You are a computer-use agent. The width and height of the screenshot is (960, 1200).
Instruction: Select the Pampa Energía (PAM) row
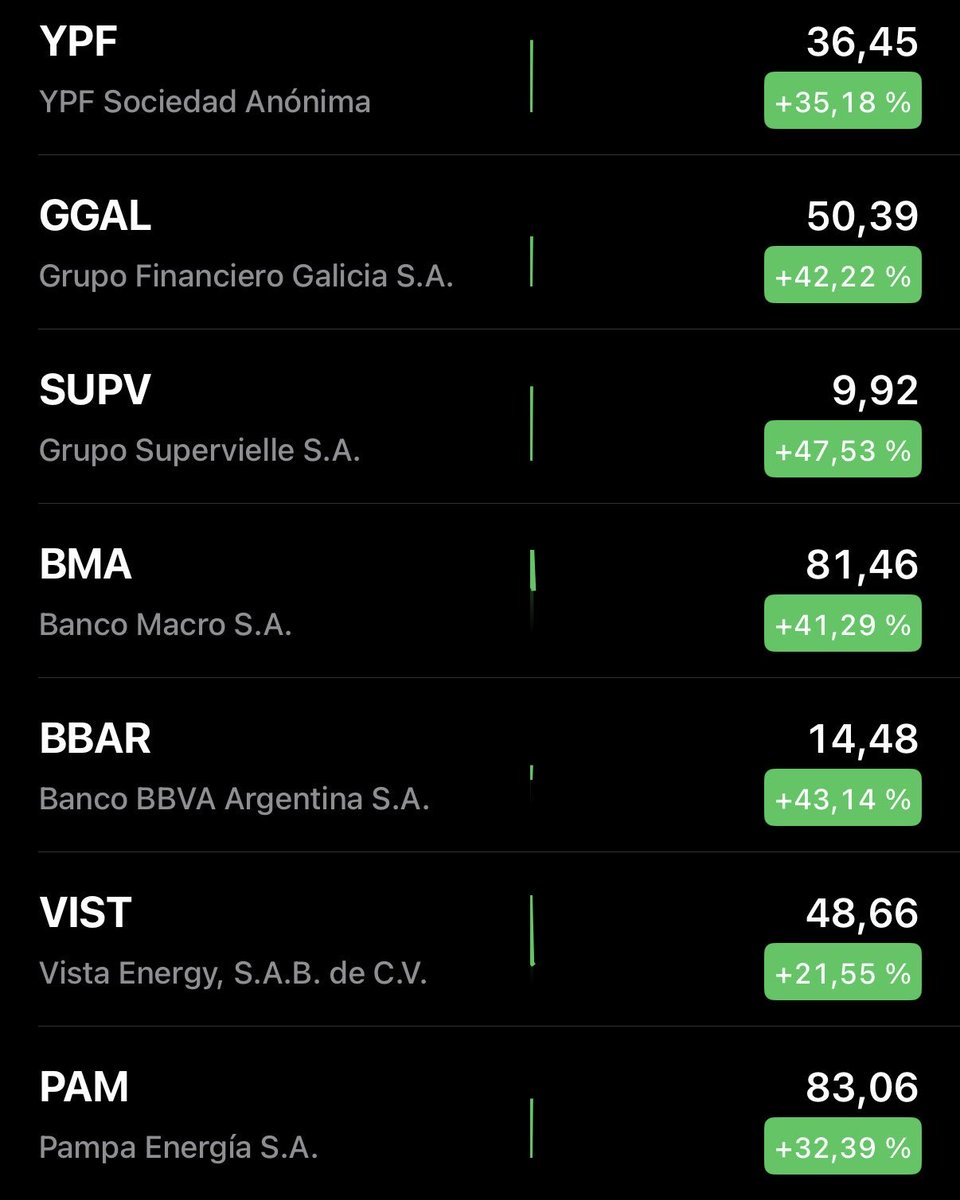click(x=179, y=1116)
